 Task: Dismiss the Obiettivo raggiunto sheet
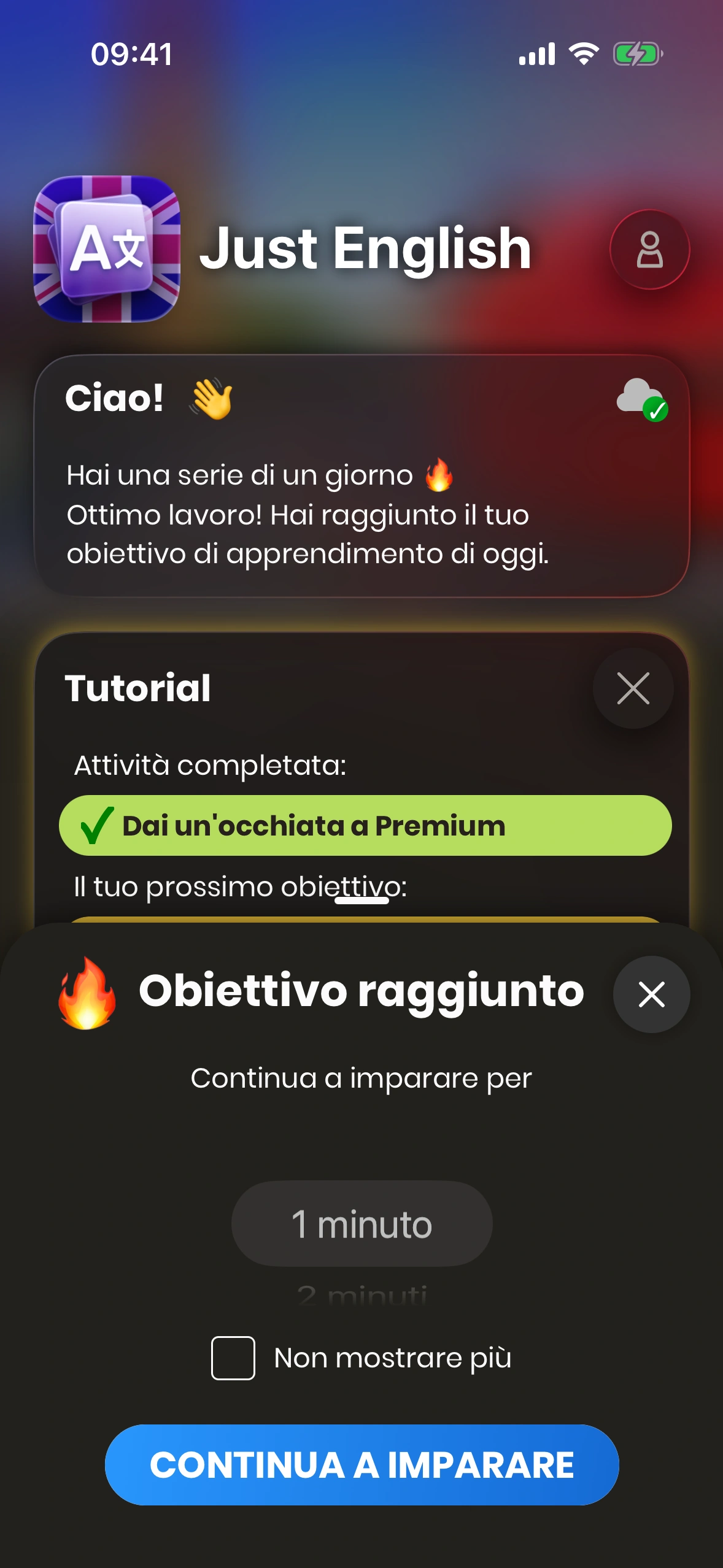pyautogui.click(x=651, y=994)
